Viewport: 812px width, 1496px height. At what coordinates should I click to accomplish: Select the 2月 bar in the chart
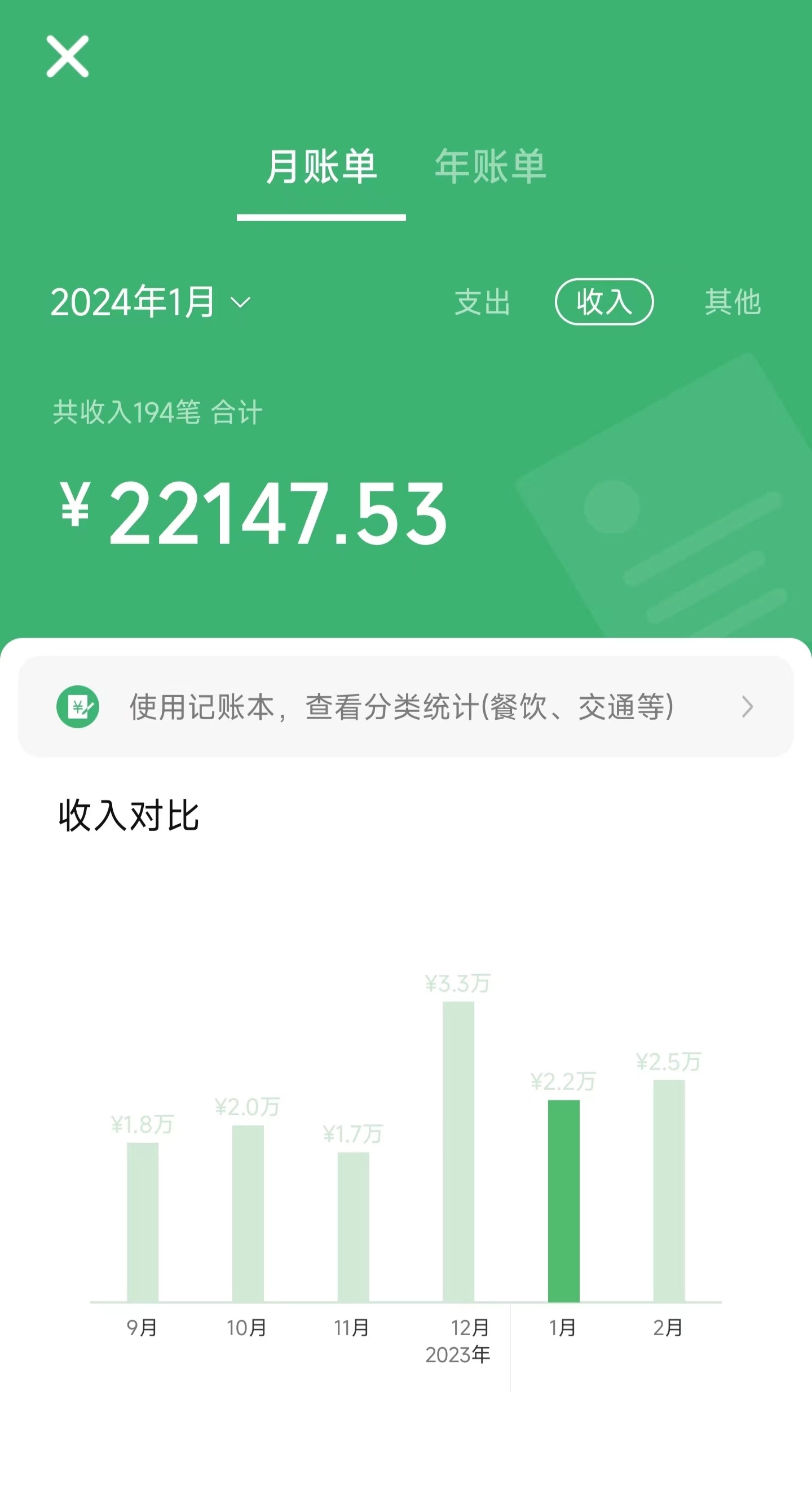pos(669,1190)
